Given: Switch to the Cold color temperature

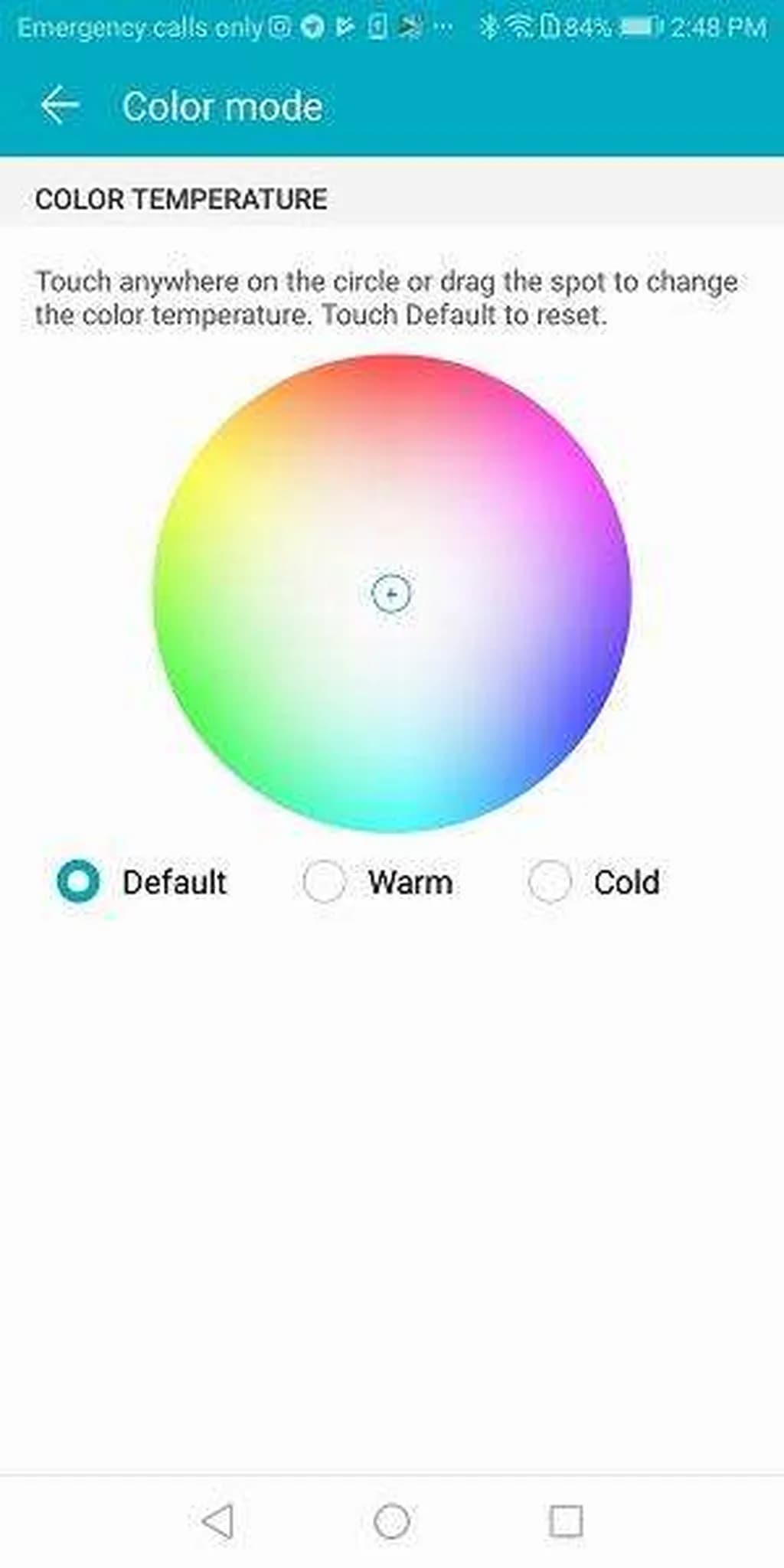Looking at the screenshot, I should 550,881.
